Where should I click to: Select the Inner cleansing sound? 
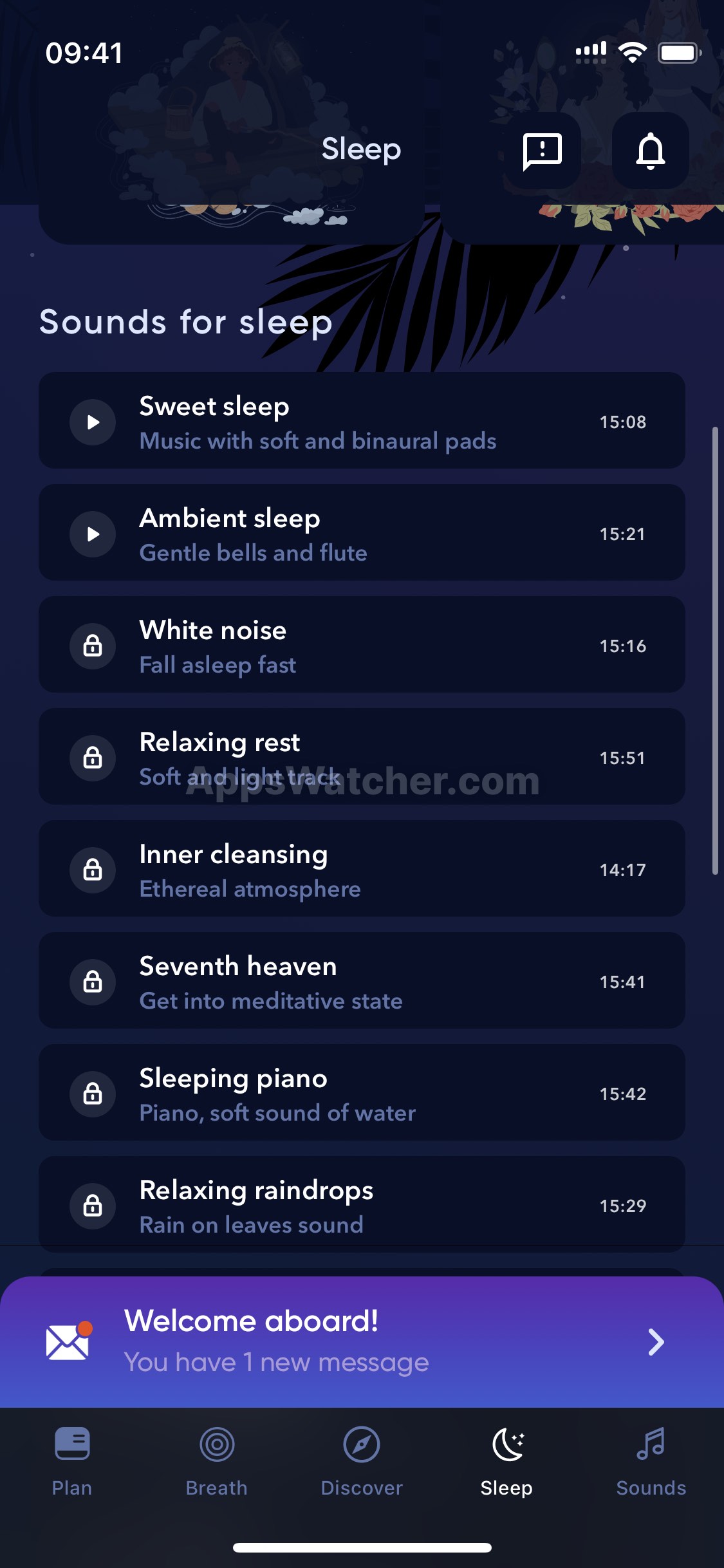click(x=361, y=870)
